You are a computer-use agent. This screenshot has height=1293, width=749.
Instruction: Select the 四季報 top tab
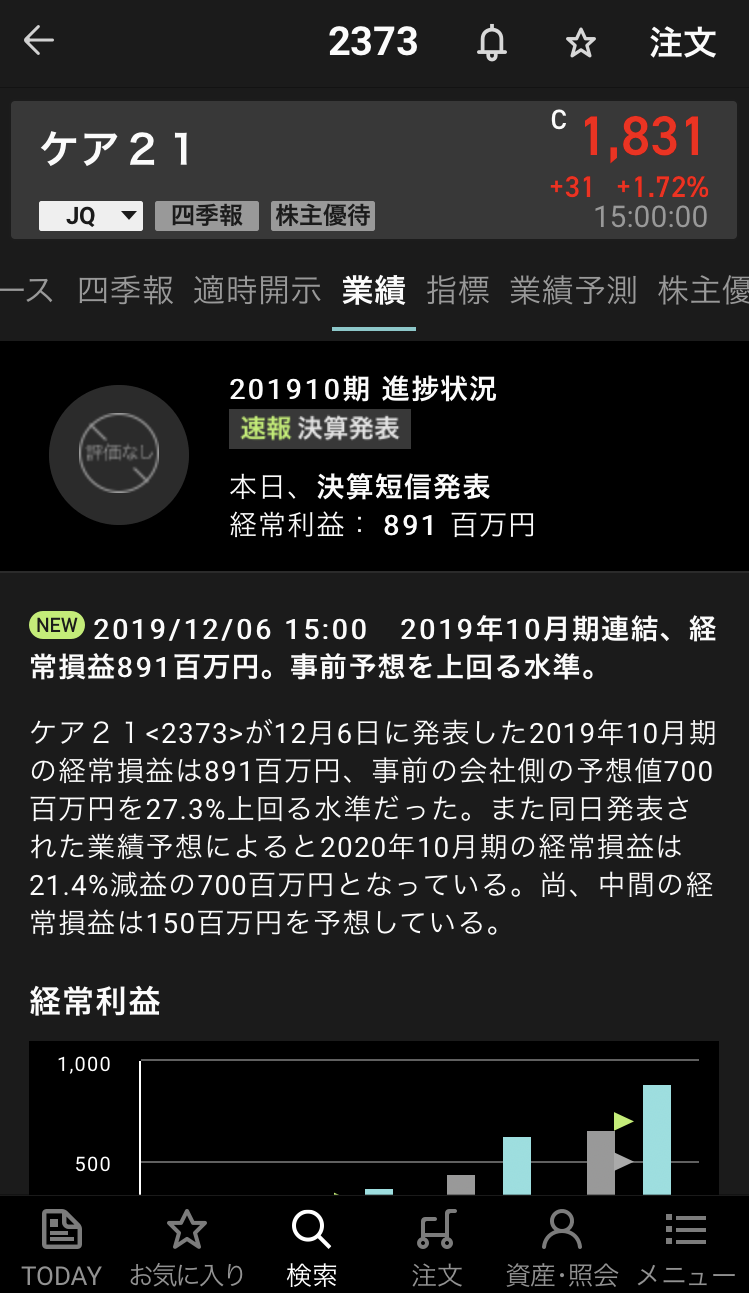click(126, 291)
